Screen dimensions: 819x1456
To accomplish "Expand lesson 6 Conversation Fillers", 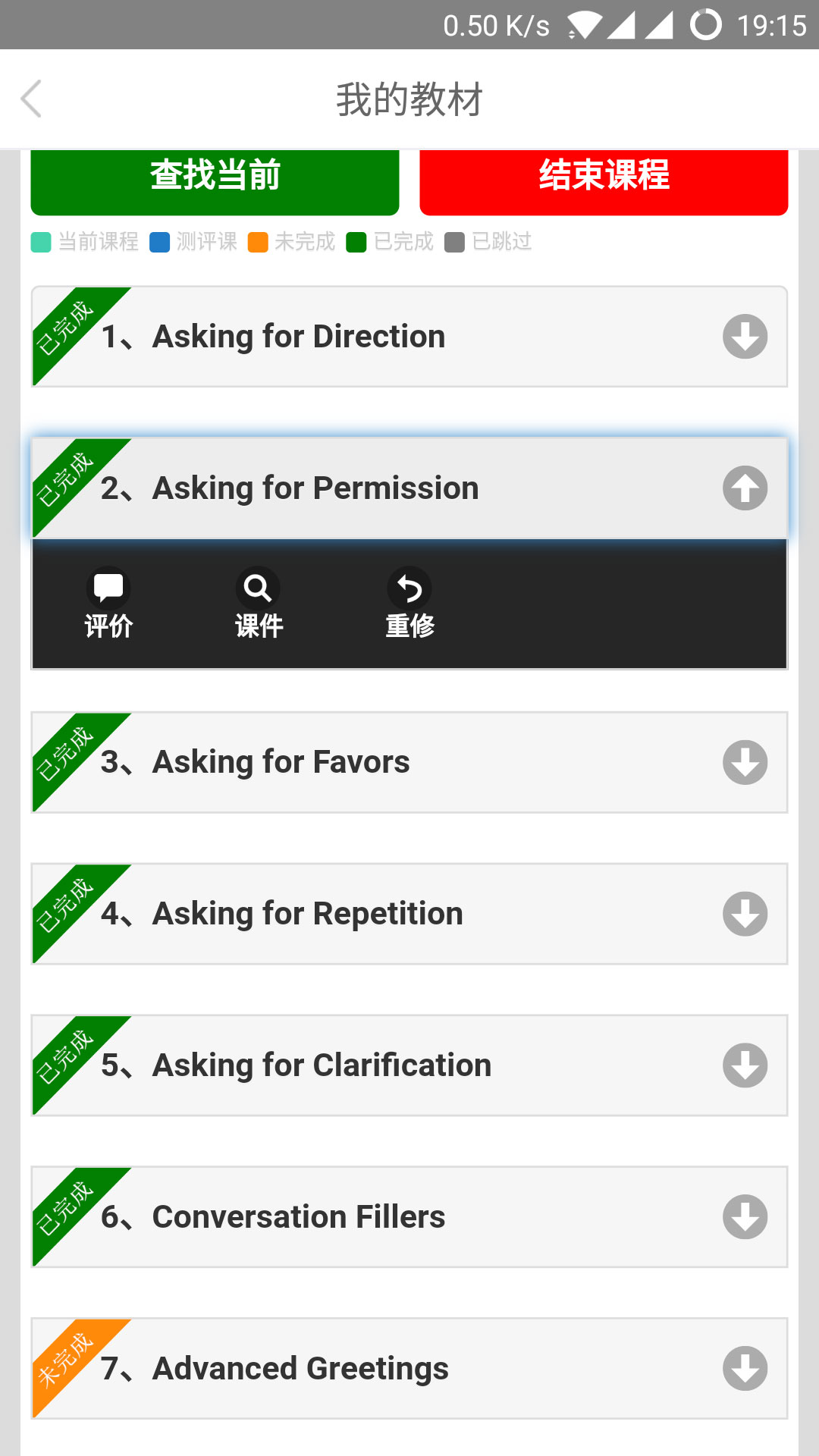I will pyautogui.click(x=745, y=1217).
